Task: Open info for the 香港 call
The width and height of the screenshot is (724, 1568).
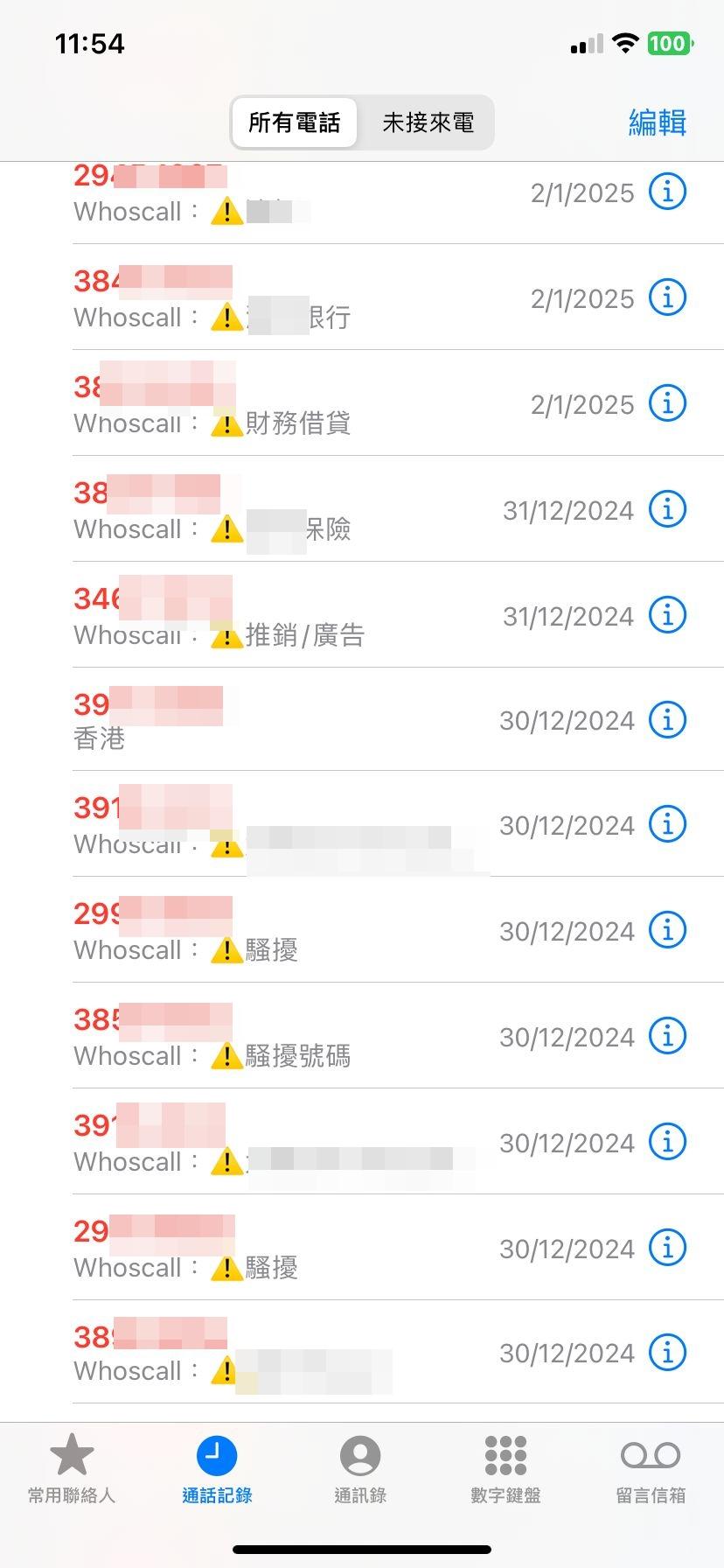Action: point(667,720)
